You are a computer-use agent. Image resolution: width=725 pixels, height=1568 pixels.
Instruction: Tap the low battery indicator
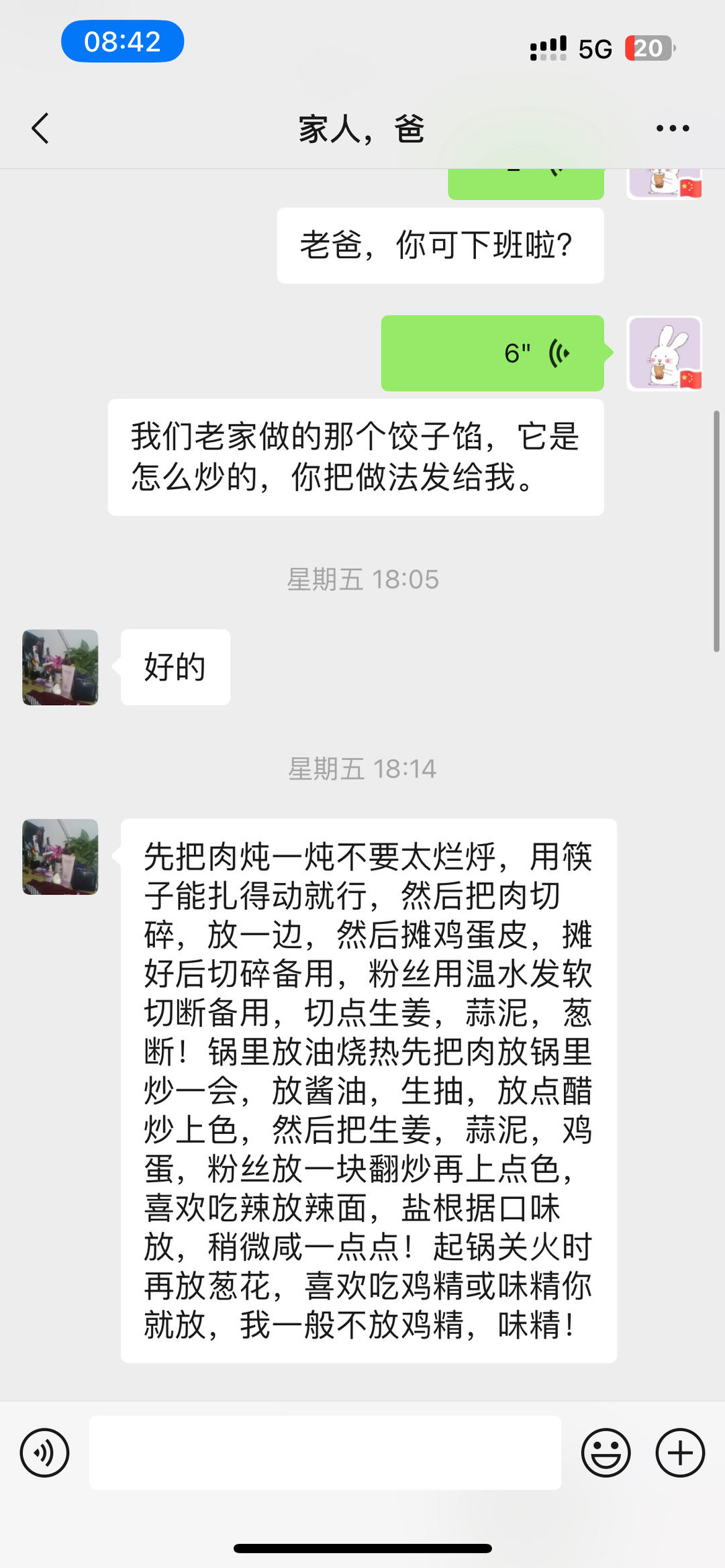[648, 47]
